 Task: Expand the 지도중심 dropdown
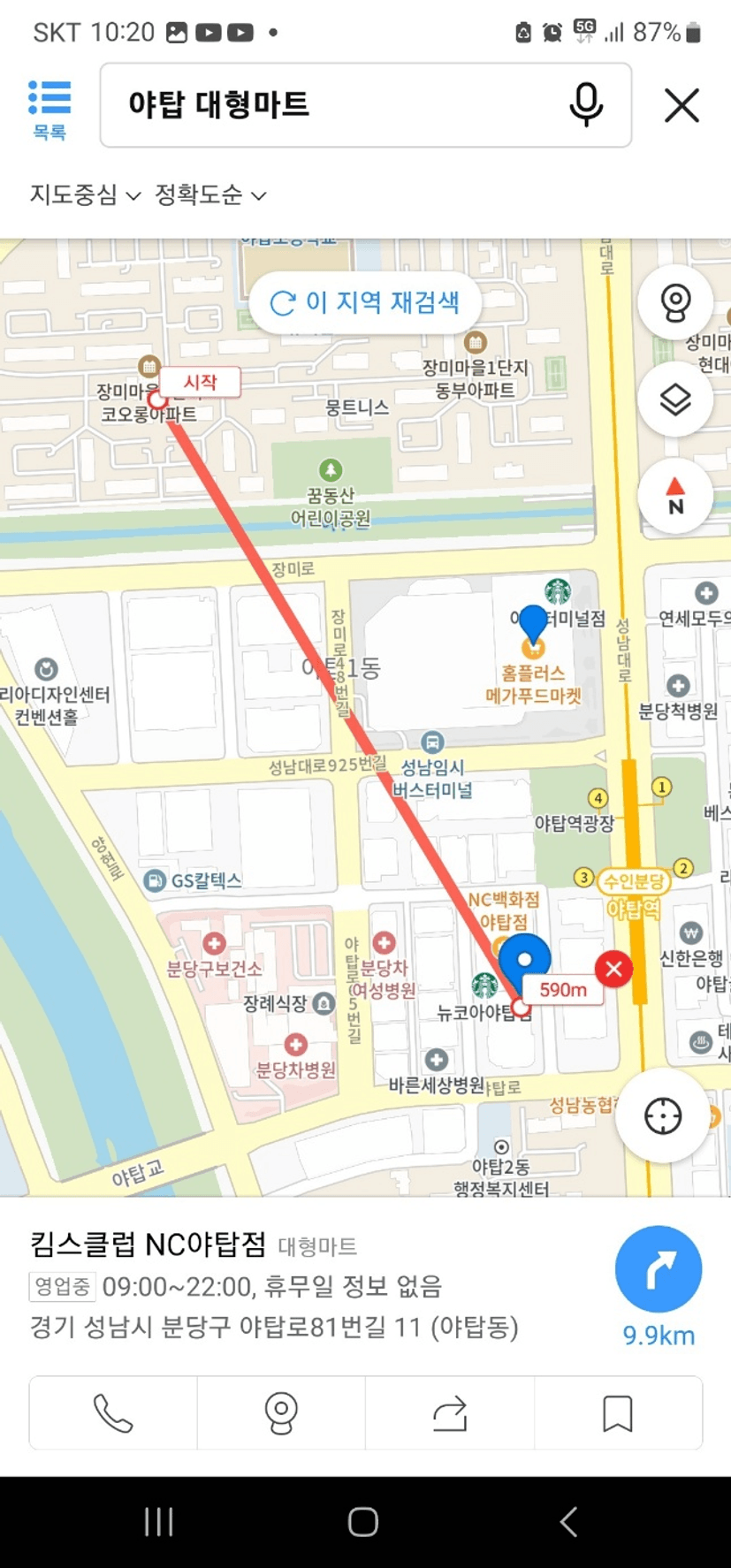[85, 194]
